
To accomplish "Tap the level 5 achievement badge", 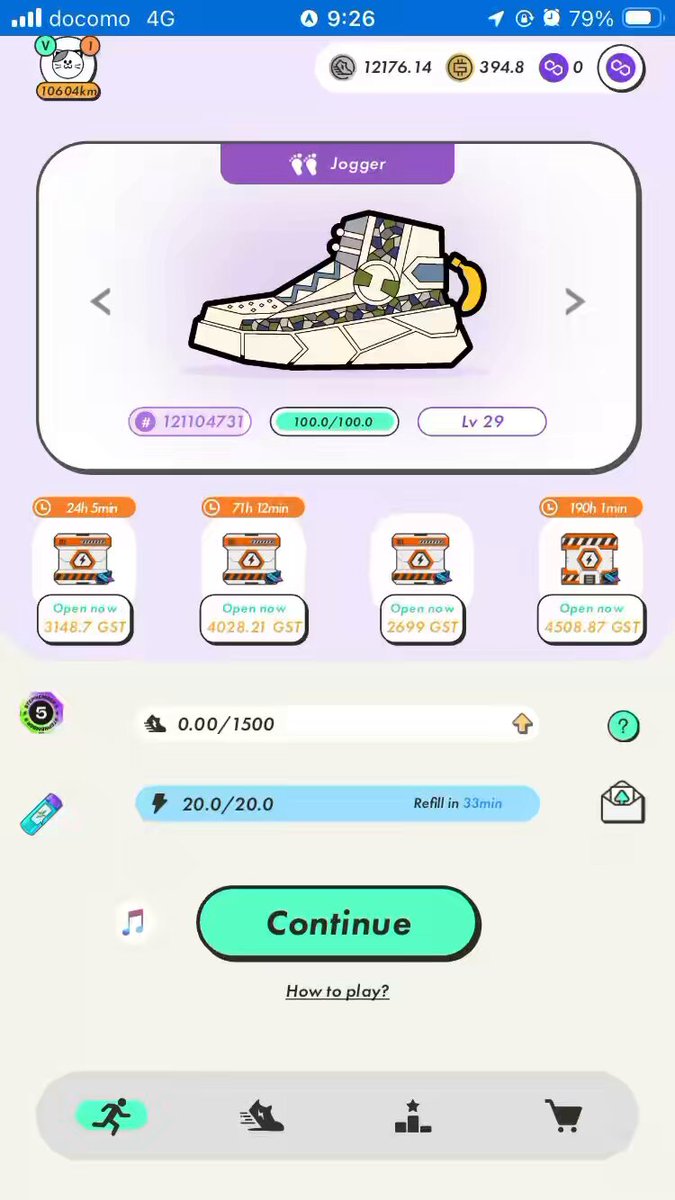I will (41, 713).
